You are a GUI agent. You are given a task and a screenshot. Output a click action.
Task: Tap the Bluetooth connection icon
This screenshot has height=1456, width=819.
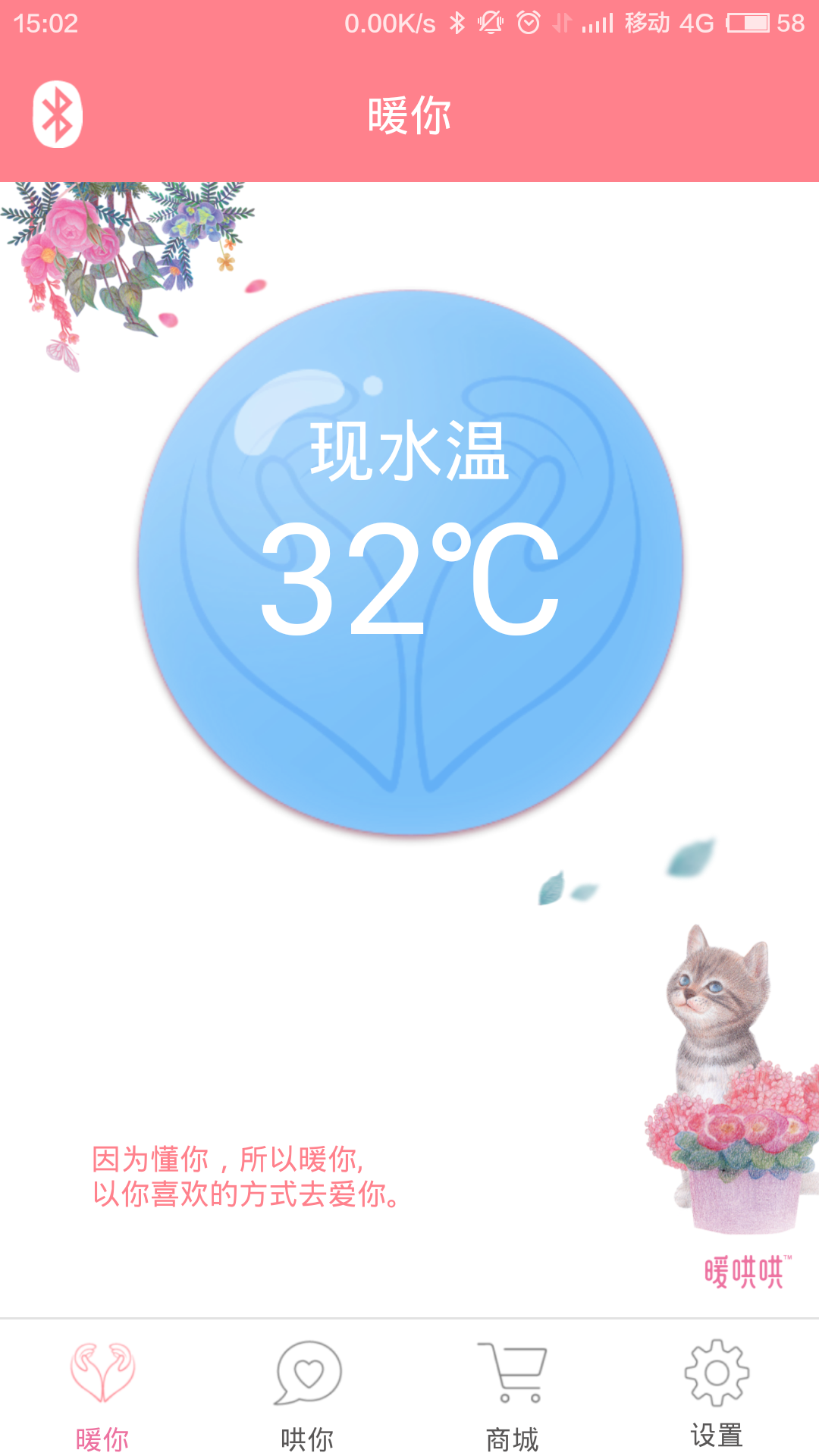click(58, 115)
